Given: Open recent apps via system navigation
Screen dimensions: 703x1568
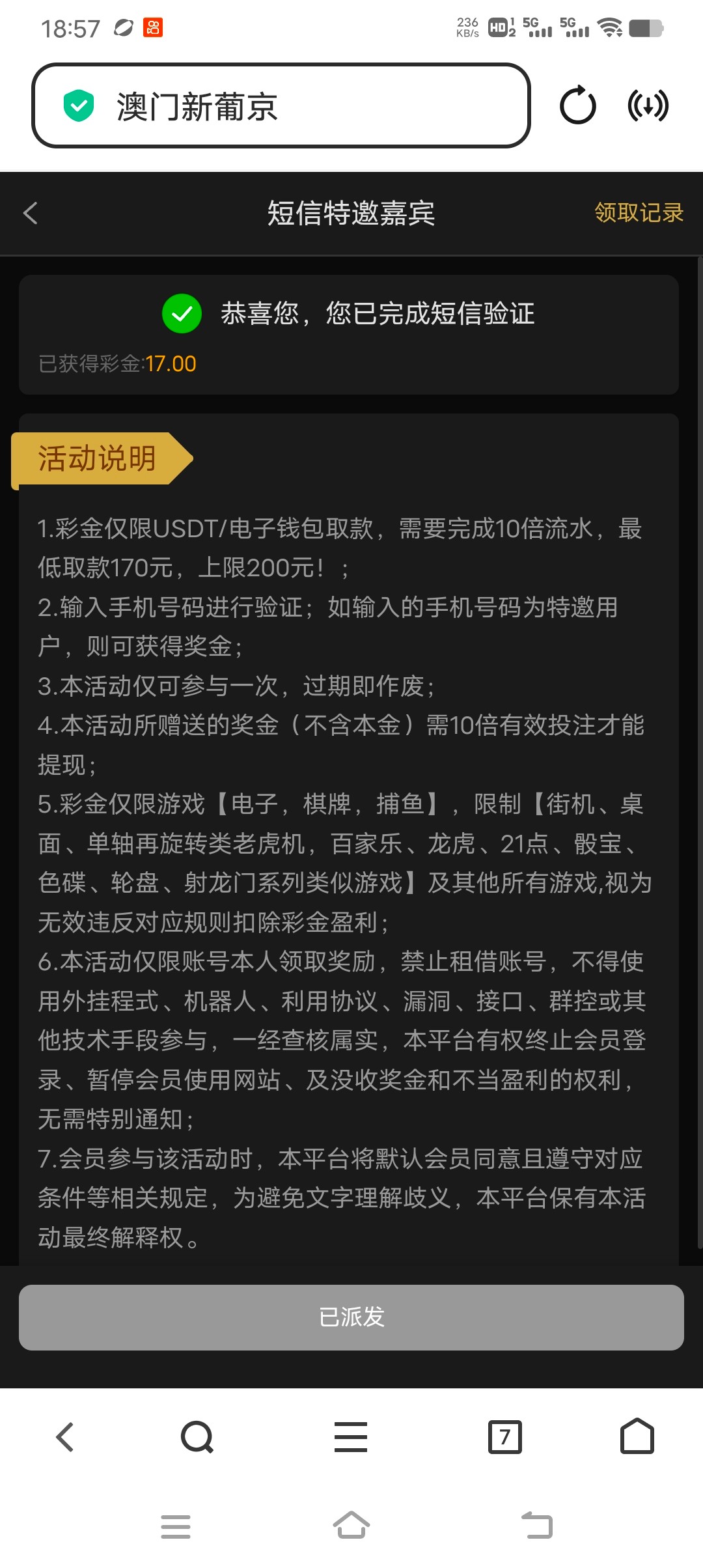Looking at the screenshot, I should pyautogui.click(x=176, y=1526).
